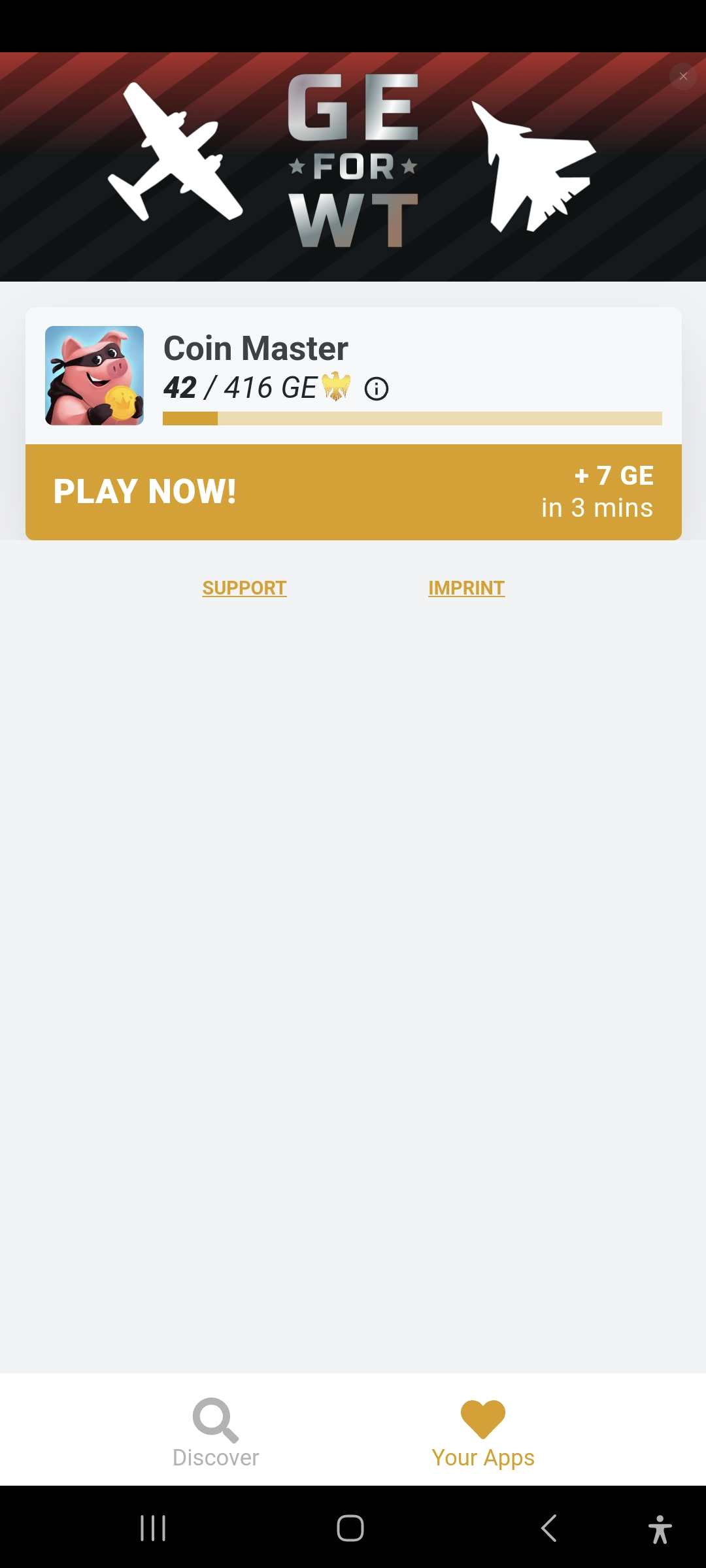Switch to the Discover tab
Image resolution: width=706 pixels, height=1568 pixels.
click(x=216, y=1432)
